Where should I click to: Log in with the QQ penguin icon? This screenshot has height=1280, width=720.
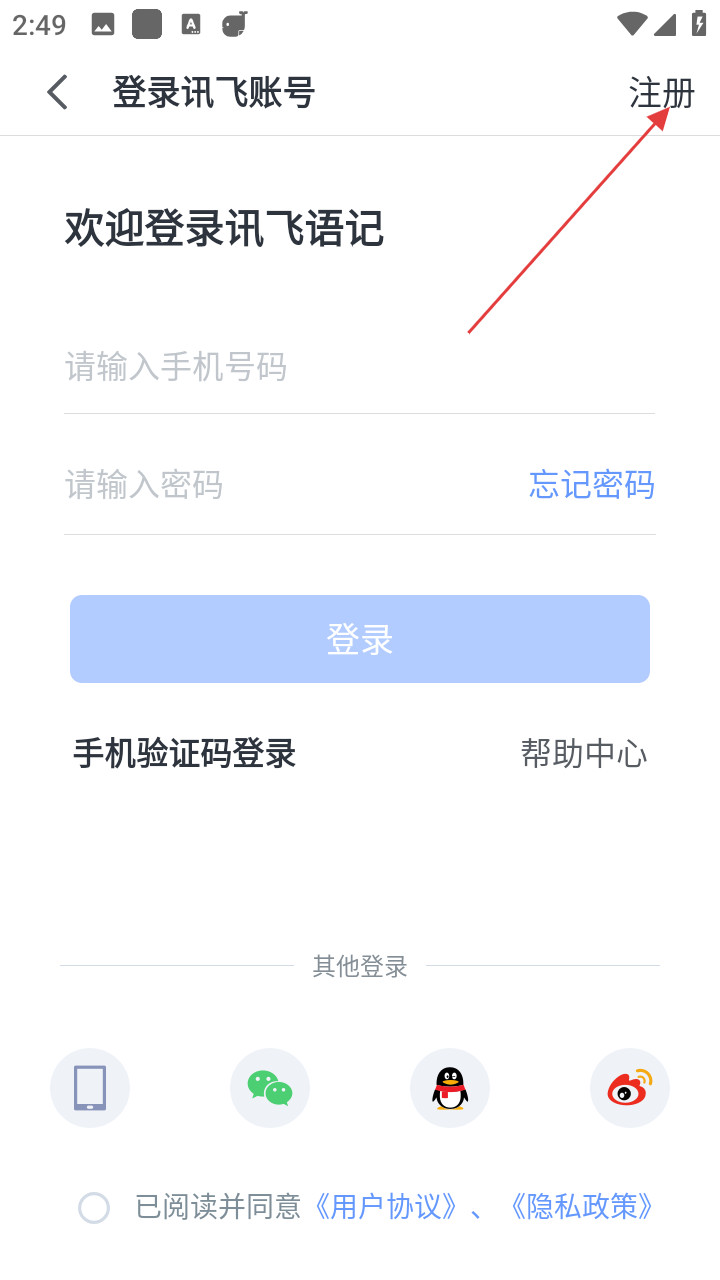click(x=450, y=1088)
